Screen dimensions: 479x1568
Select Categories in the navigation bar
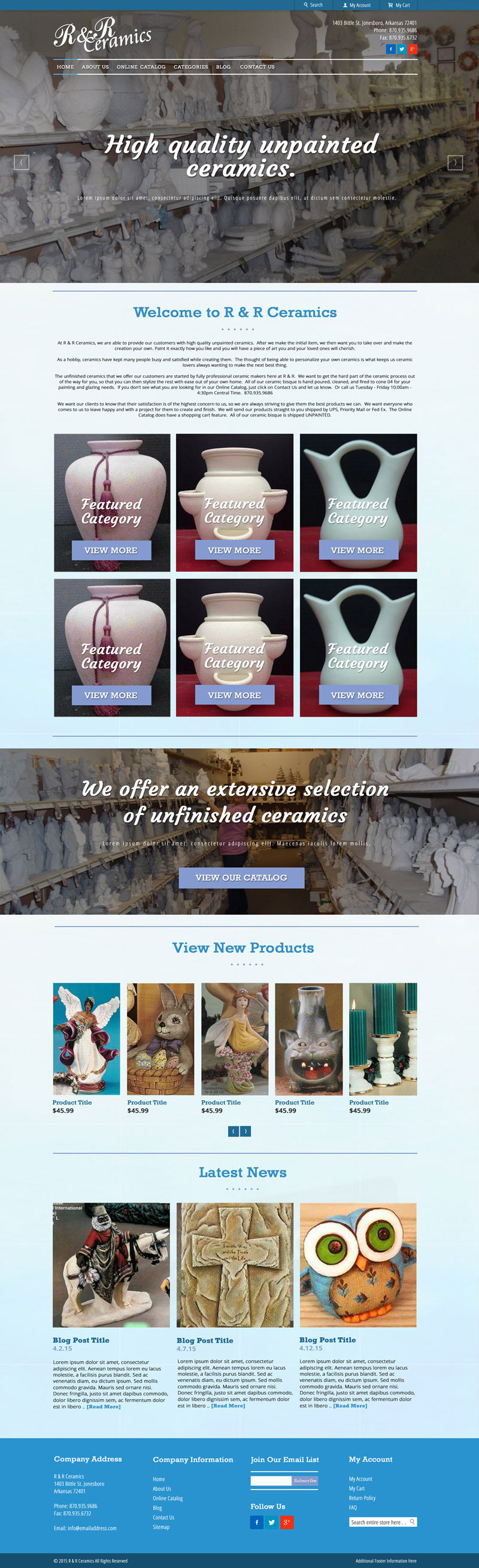pyautogui.click(x=190, y=67)
